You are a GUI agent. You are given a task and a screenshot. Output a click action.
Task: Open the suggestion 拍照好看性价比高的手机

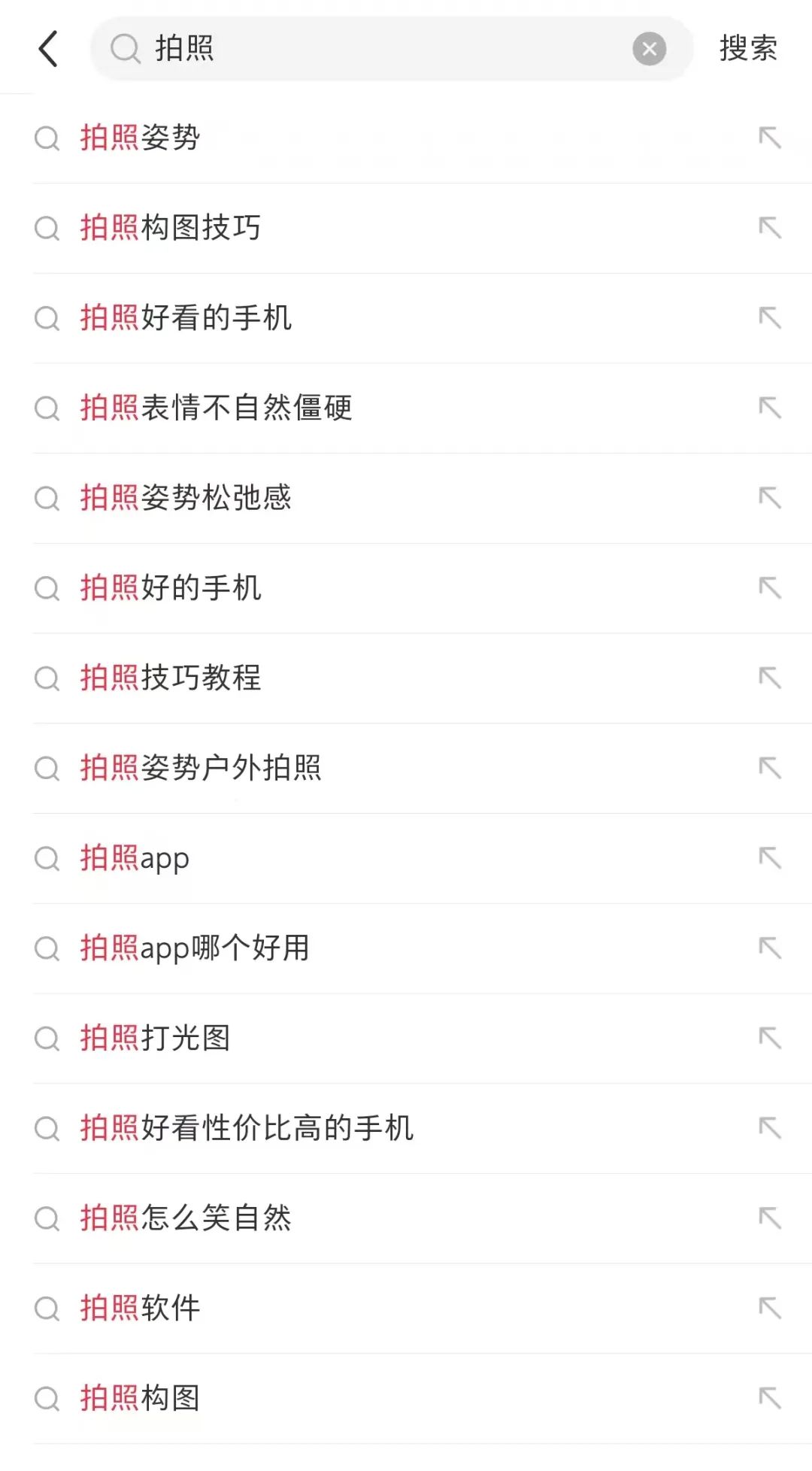[x=247, y=1128]
